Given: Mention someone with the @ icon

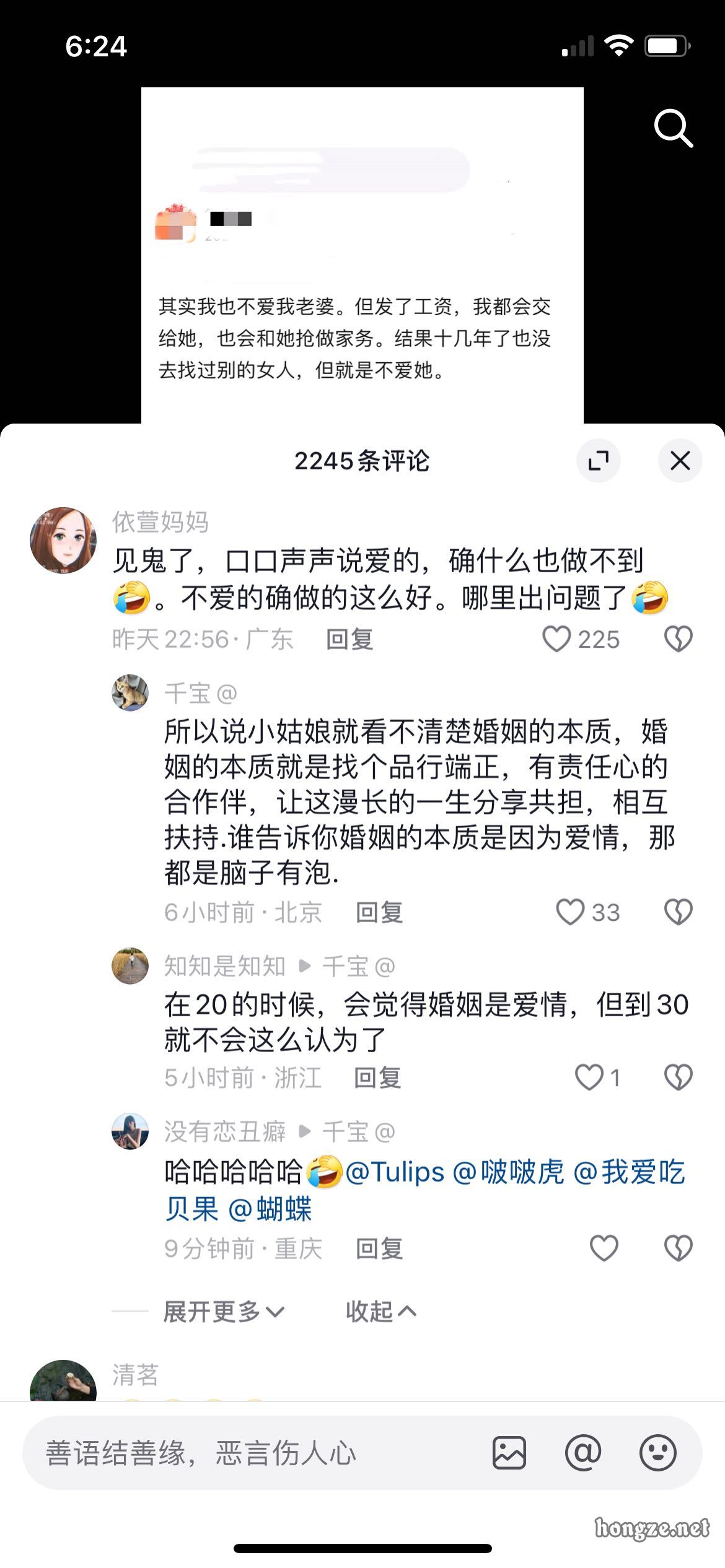Looking at the screenshot, I should click(583, 1453).
